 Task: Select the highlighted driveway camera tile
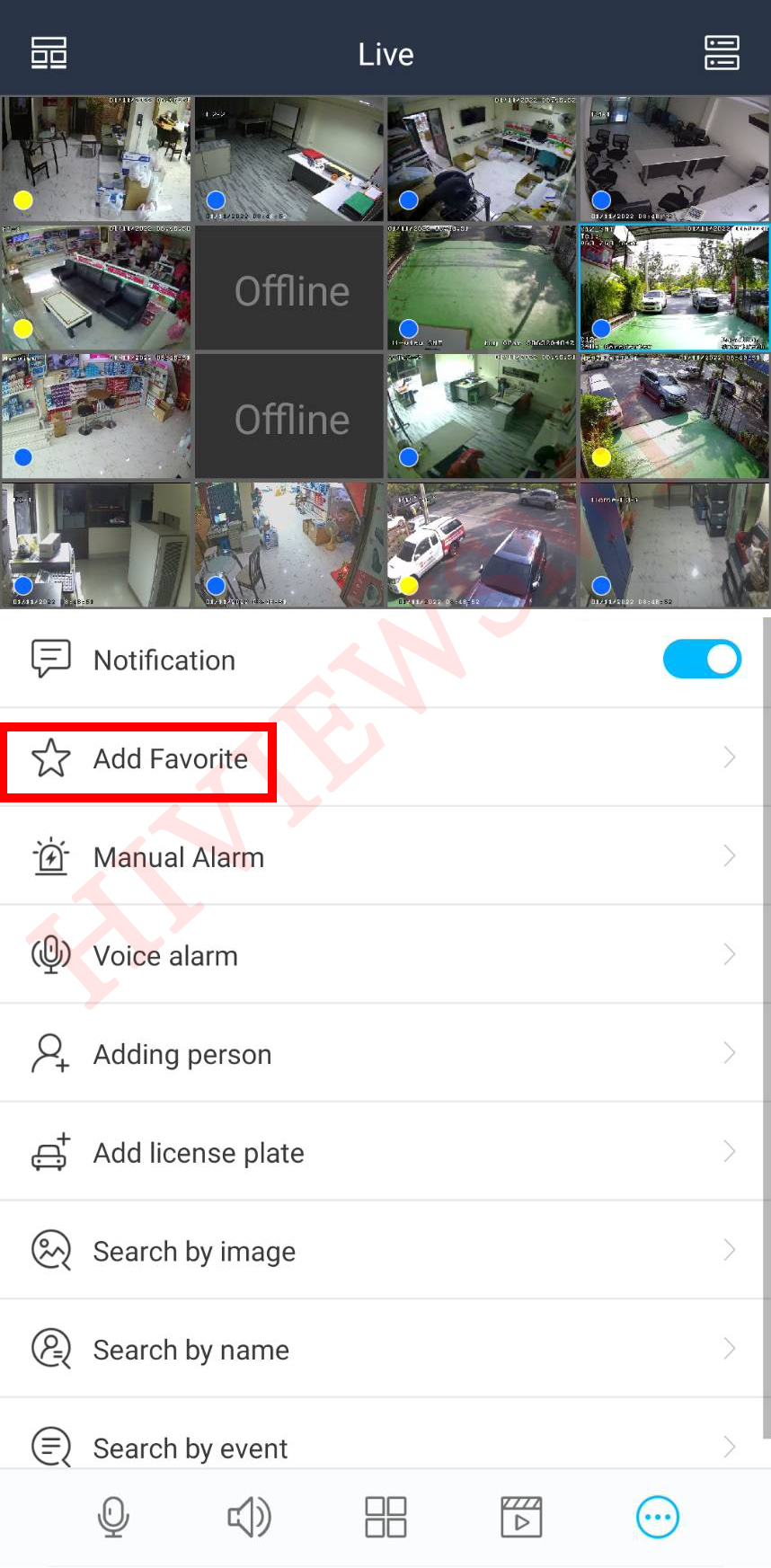click(674, 288)
